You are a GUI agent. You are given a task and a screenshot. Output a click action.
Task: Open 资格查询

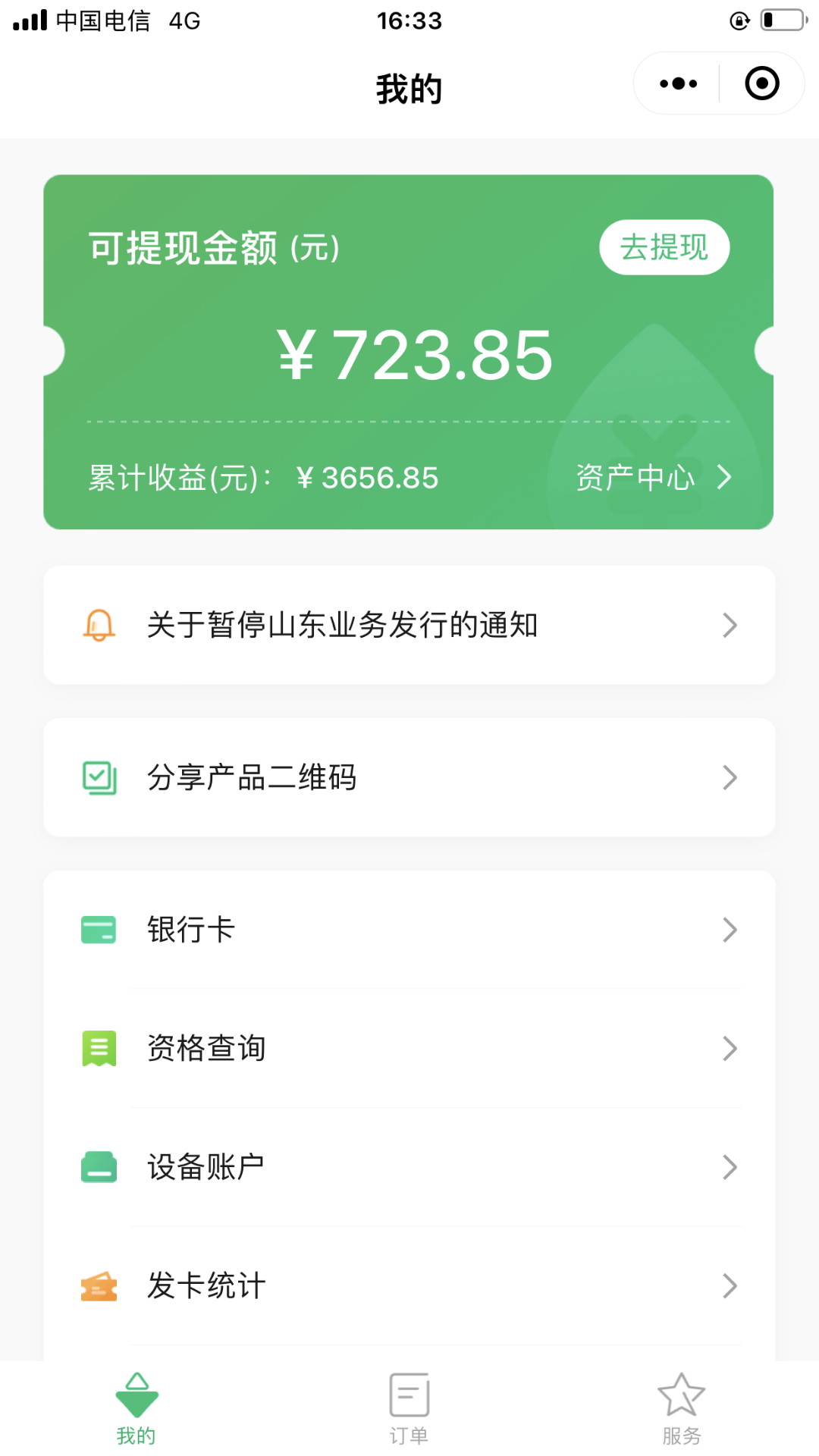pos(409,1048)
